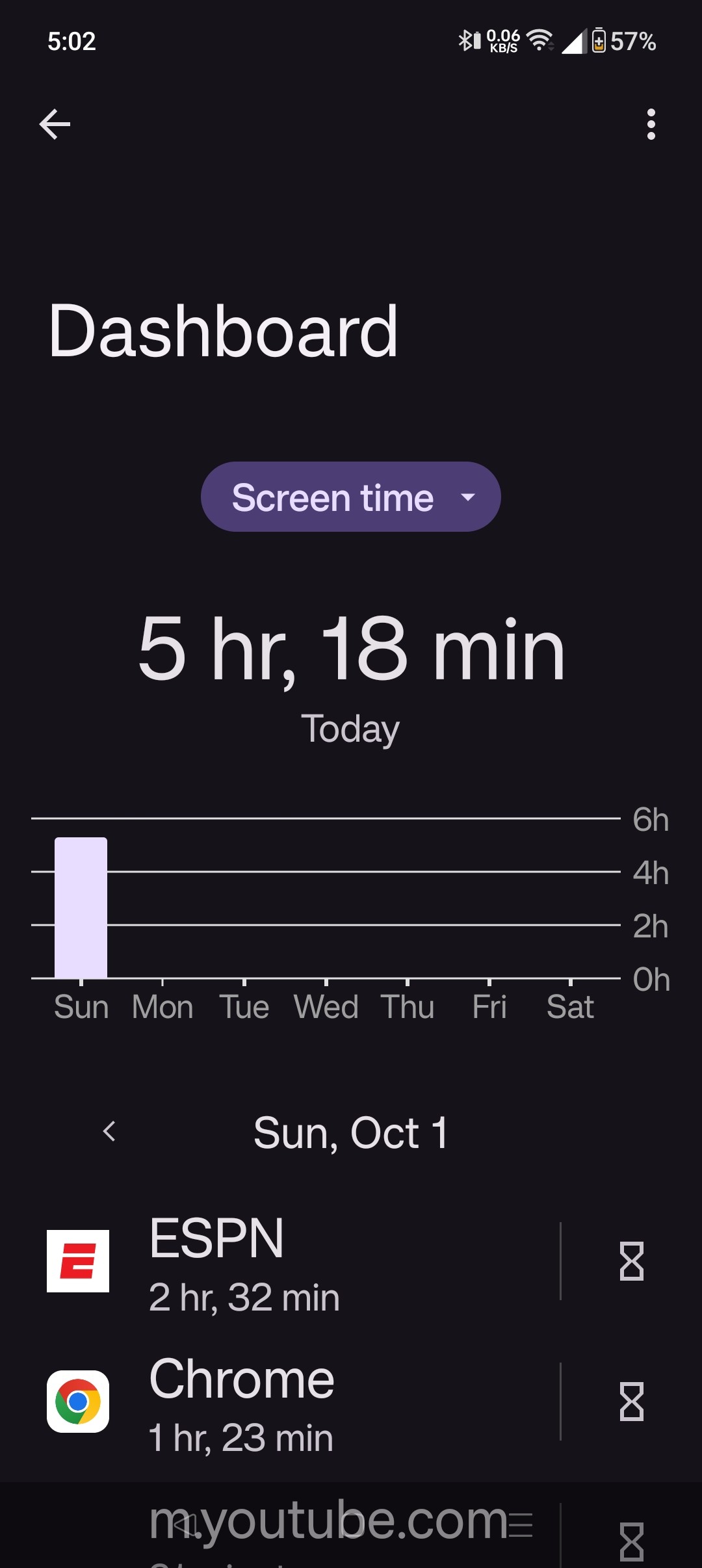Tap the 6h gridline on the chart

[325, 820]
